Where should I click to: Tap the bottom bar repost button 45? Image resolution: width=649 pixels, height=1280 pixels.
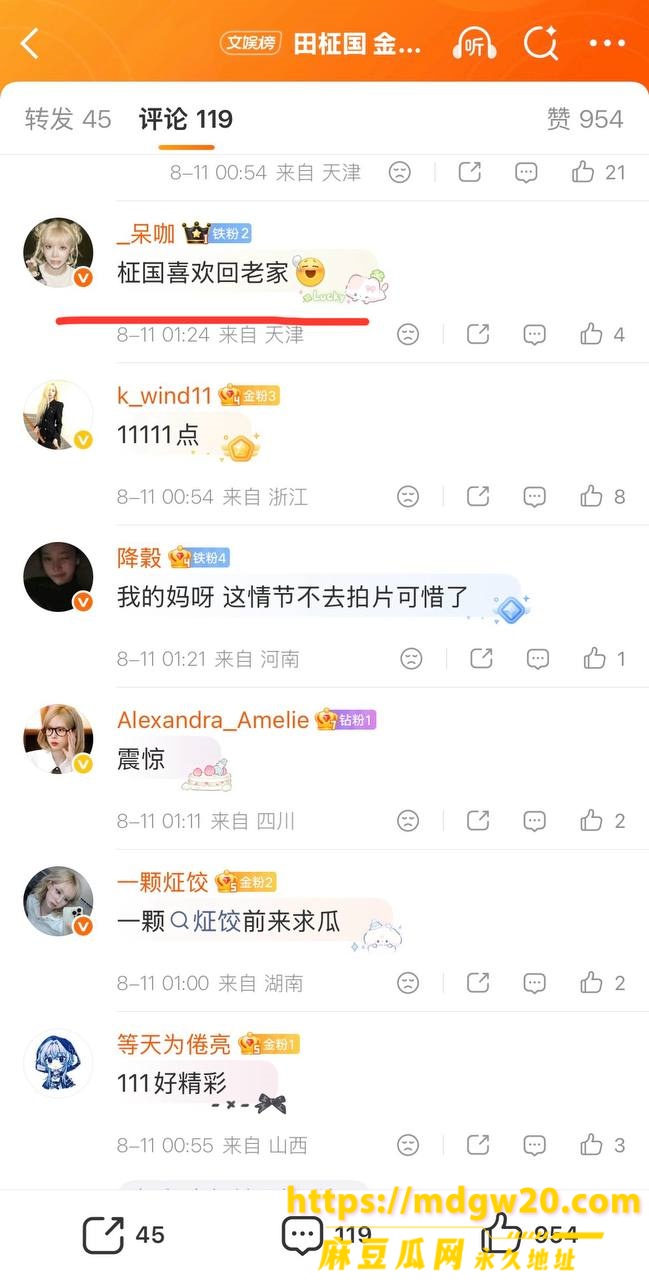pos(123,1235)
